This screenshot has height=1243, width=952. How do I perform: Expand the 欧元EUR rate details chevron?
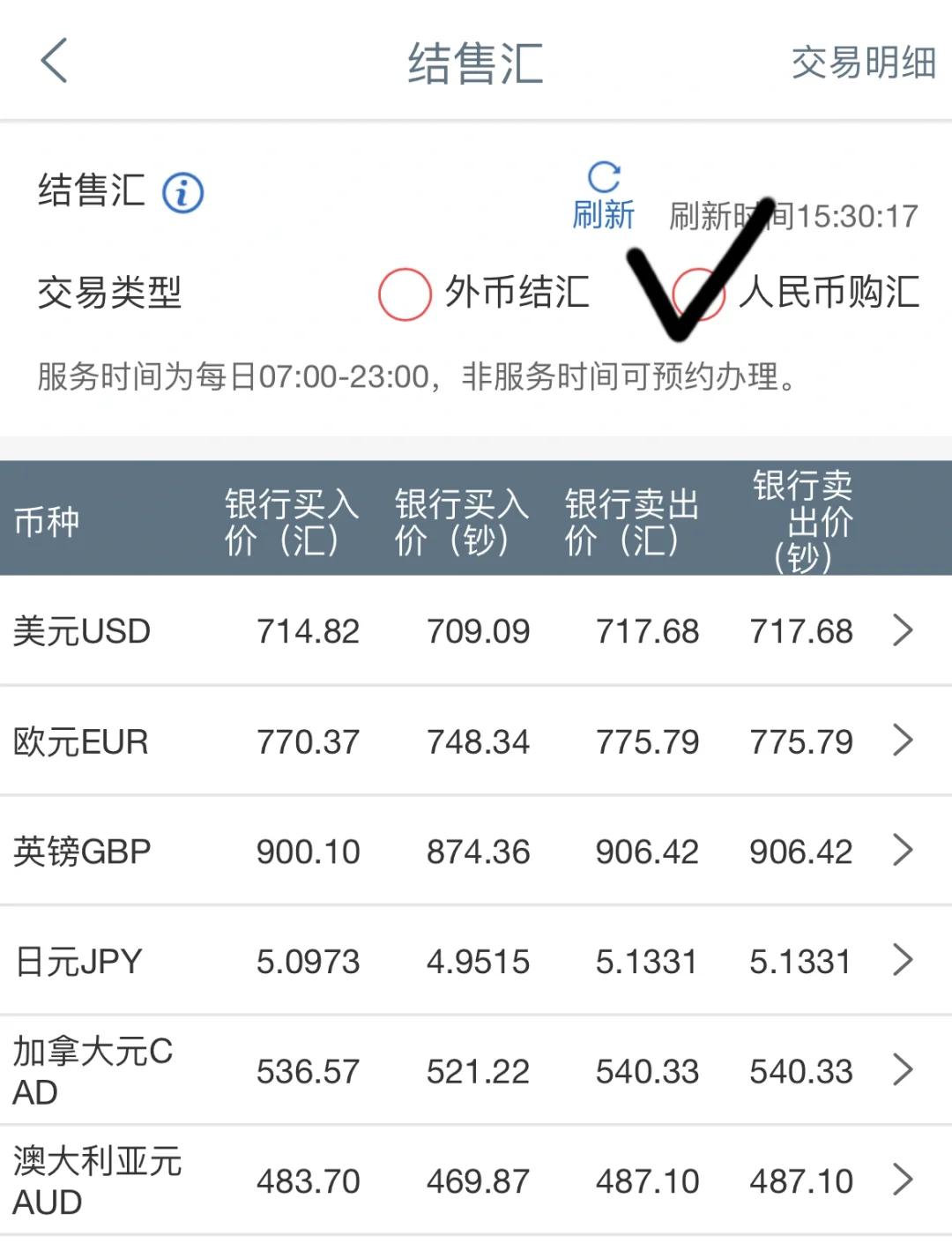(903, 741)
